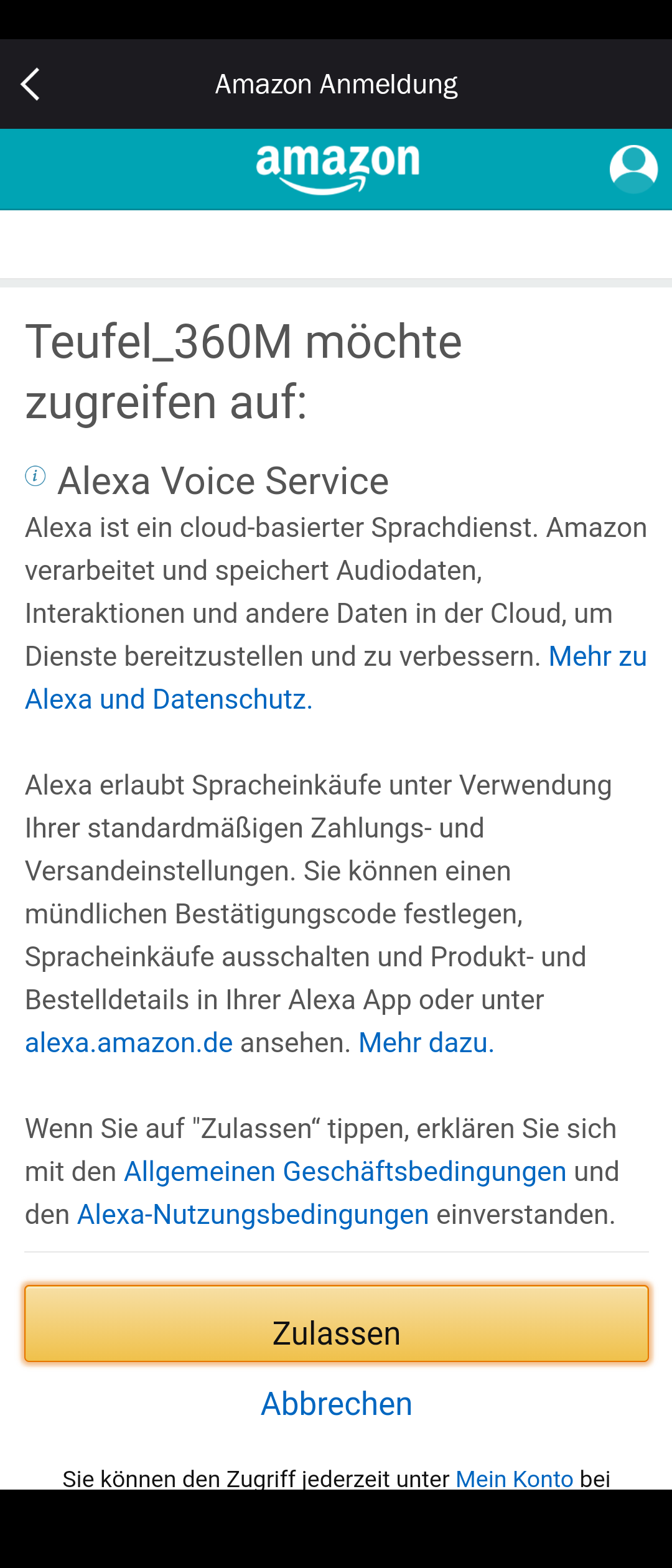Open the account profile icon
The image size is (672, 1568).
[x=633, y=169]
